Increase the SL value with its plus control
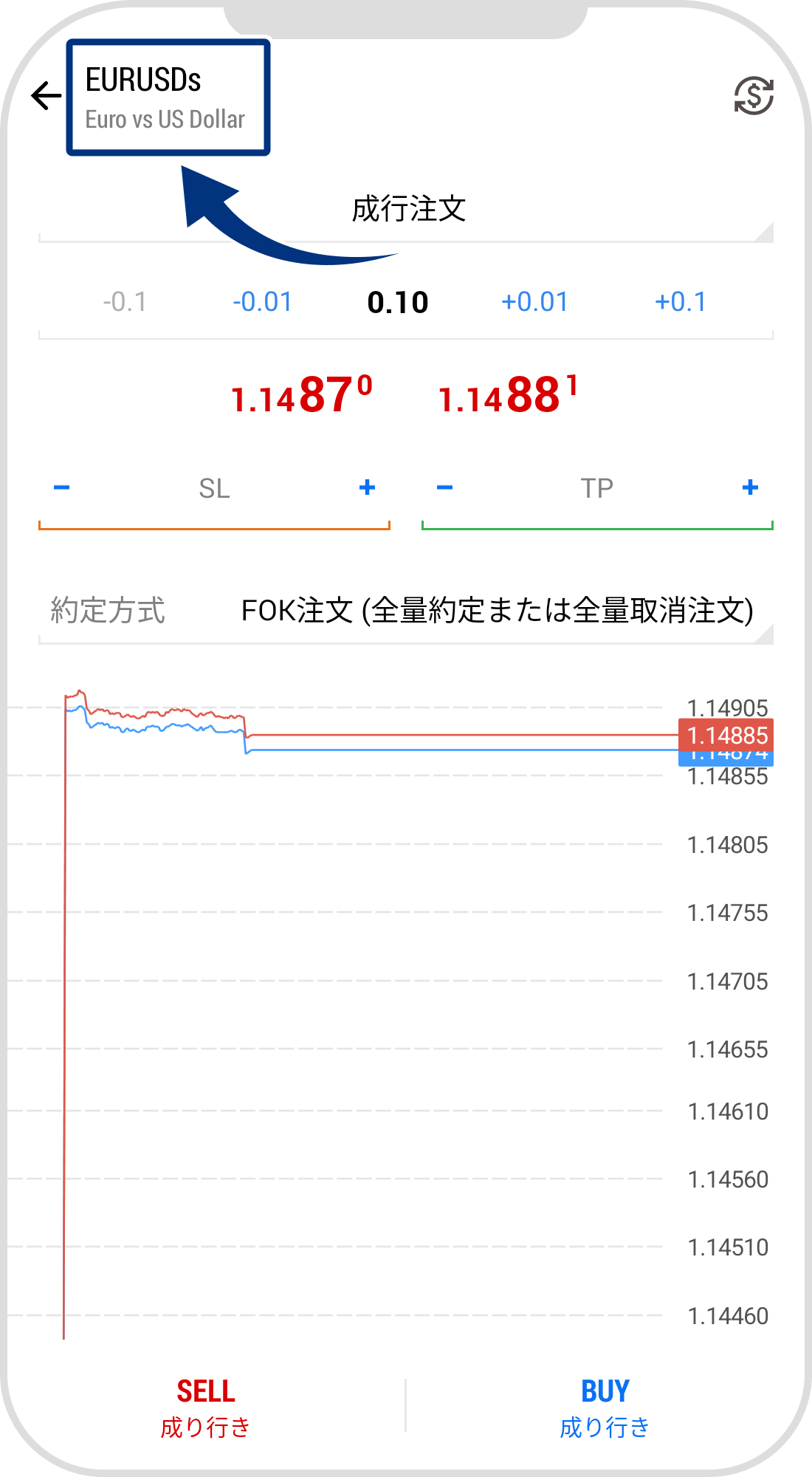Screen dimensions: 812x1477 pyautogui.click(x=366, y=487)
